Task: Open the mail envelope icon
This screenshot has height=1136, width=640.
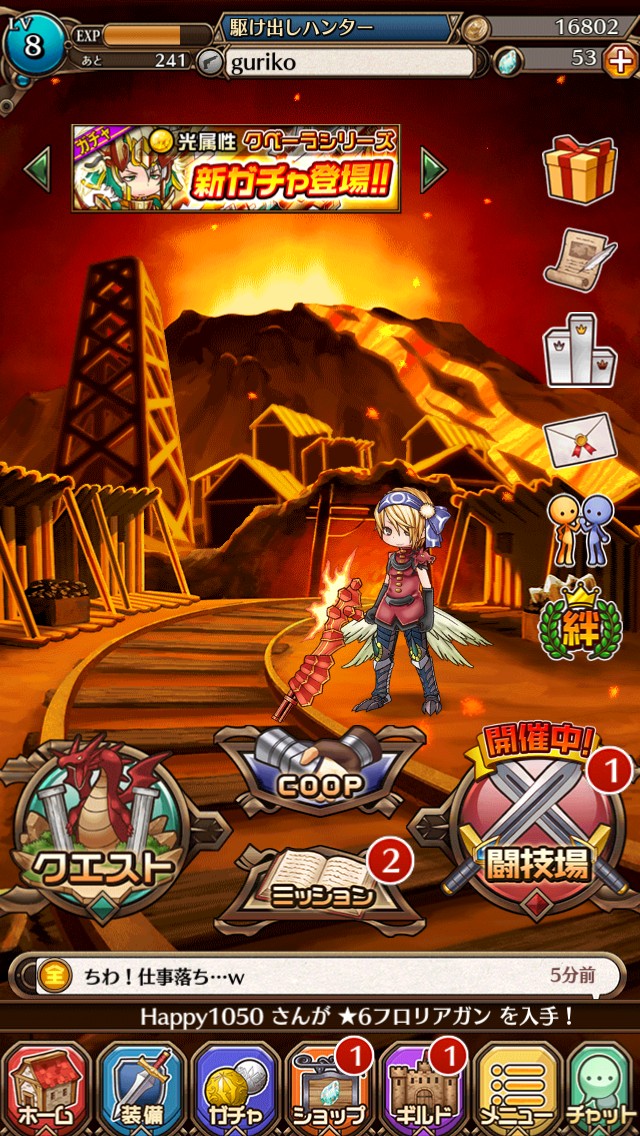Action: pos(582,440)
